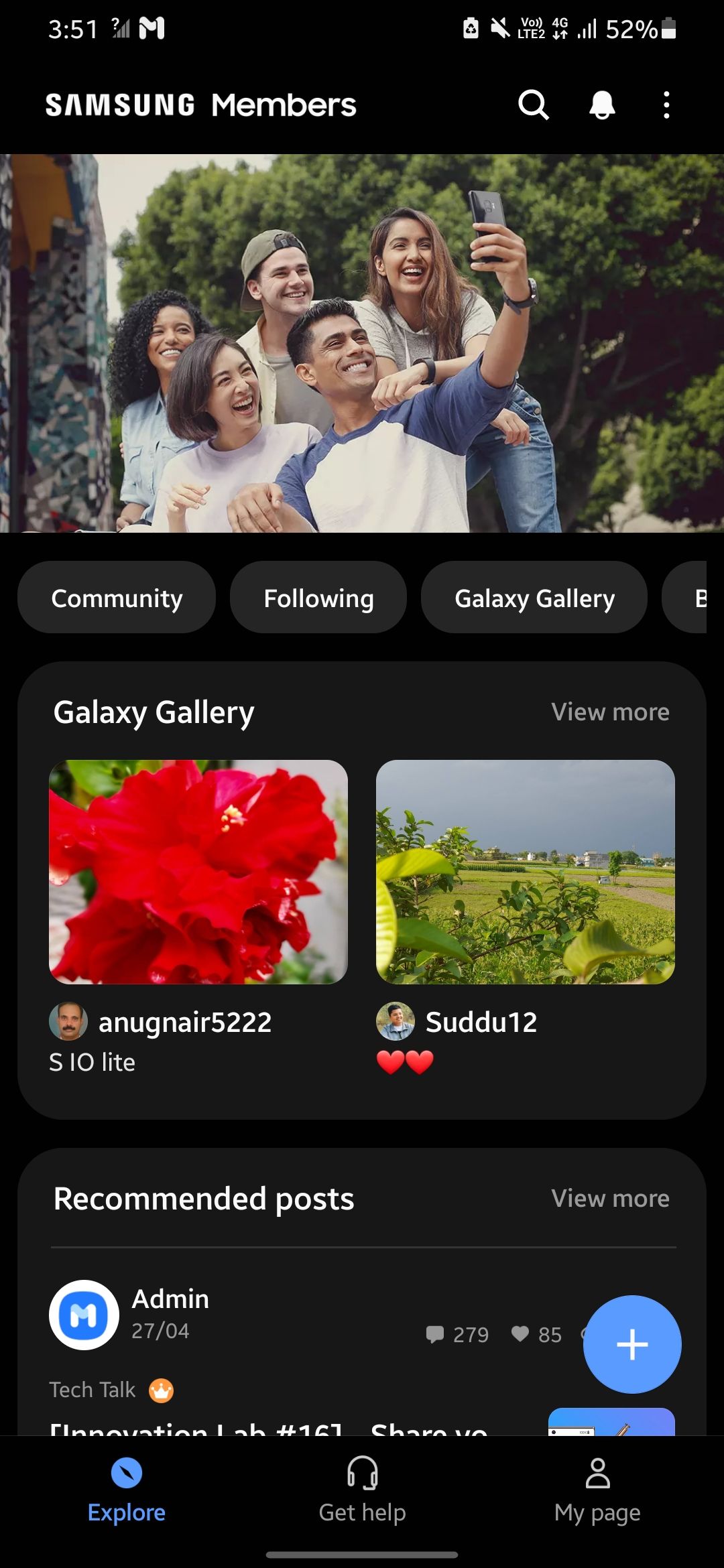Open the red hibiscus photo by anugnair5222
The width and height of the screenshot is (724, 1568).
198,871
